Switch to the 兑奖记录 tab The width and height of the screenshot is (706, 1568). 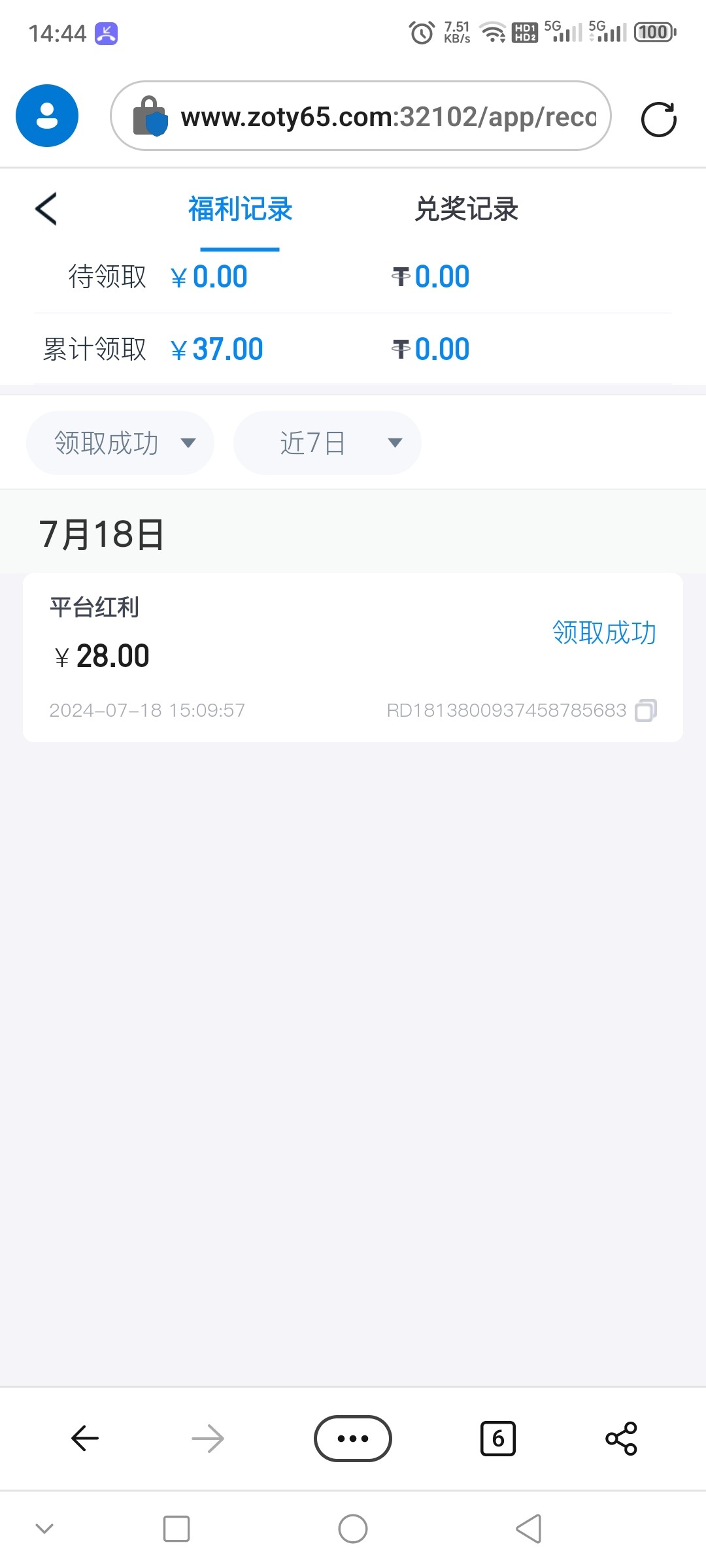466,209
